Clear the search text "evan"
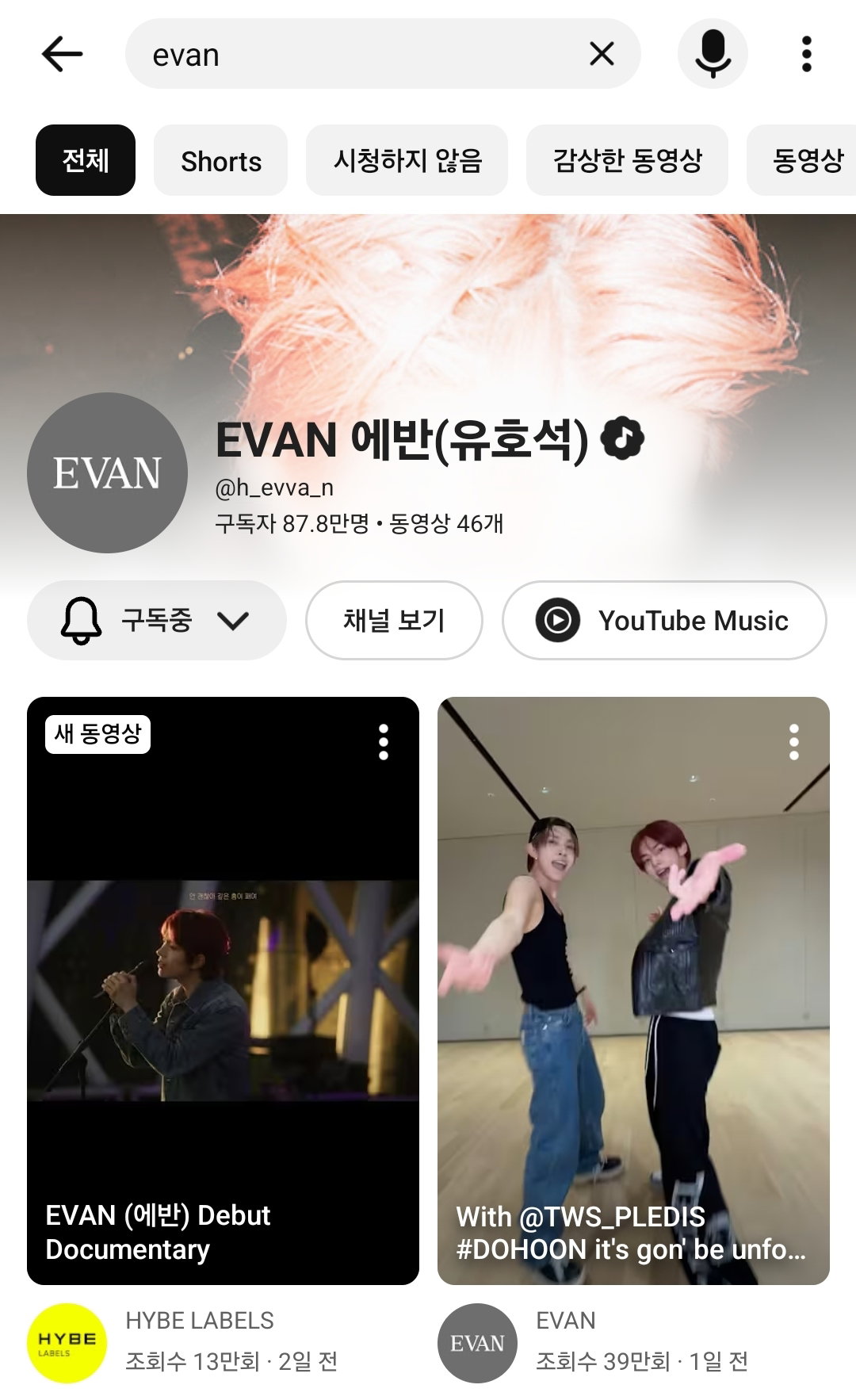Viewport: 856px width, 1400px height. (602, 54)
